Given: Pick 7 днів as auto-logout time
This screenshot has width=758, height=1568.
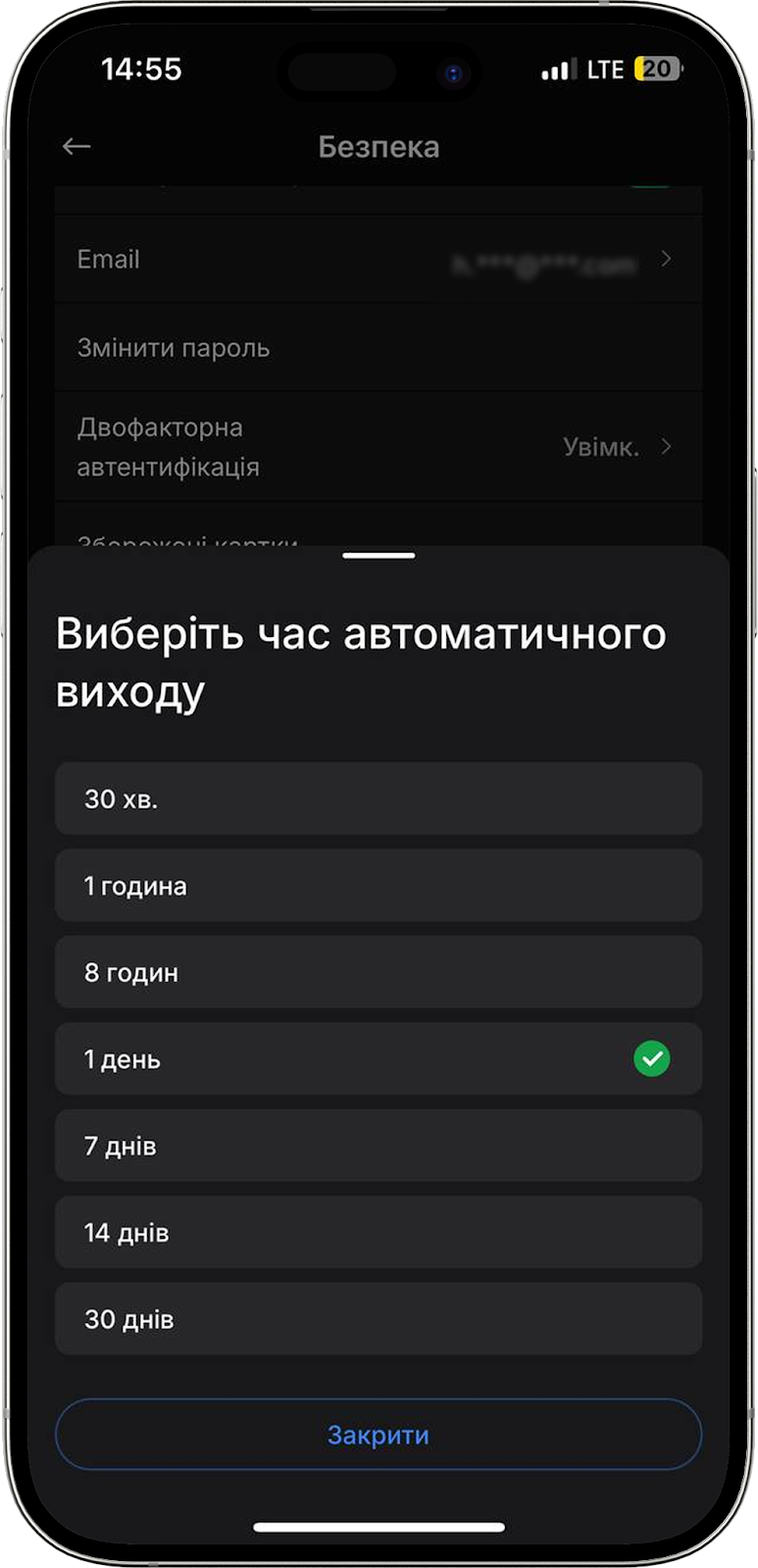Looking at the screenshot, I should tap(379, 1146).
